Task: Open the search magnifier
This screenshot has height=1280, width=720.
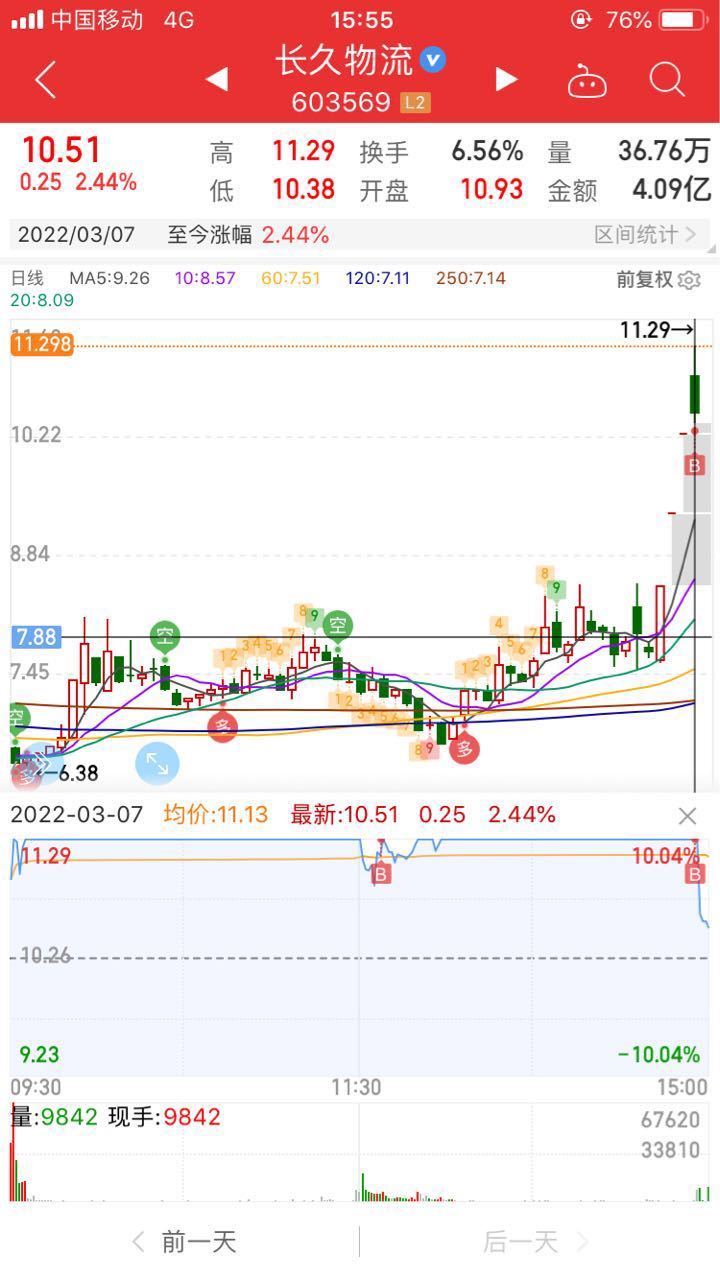Action: pos(667,79)
